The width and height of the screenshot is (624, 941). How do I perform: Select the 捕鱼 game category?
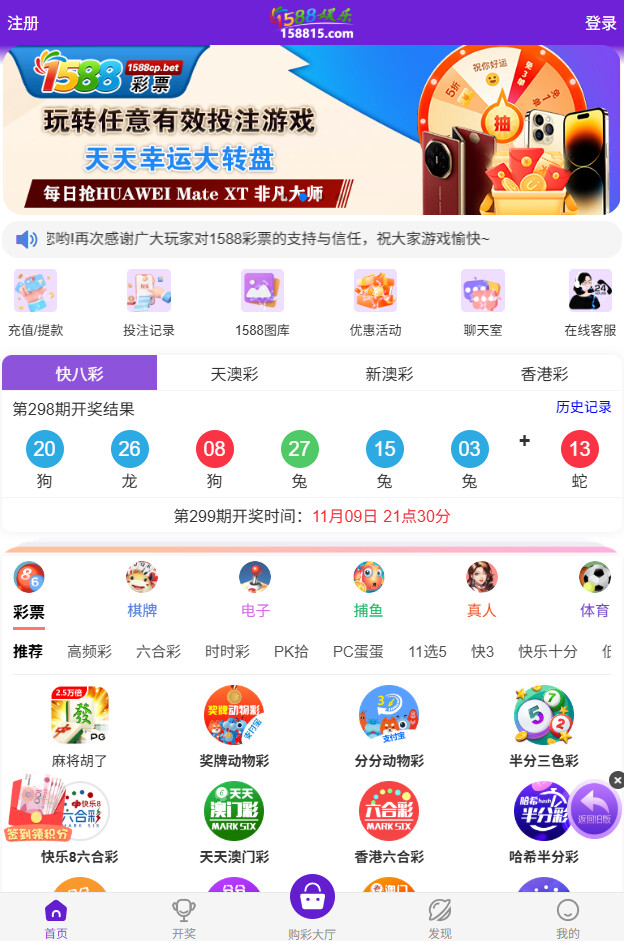click(x=368, y=591)
